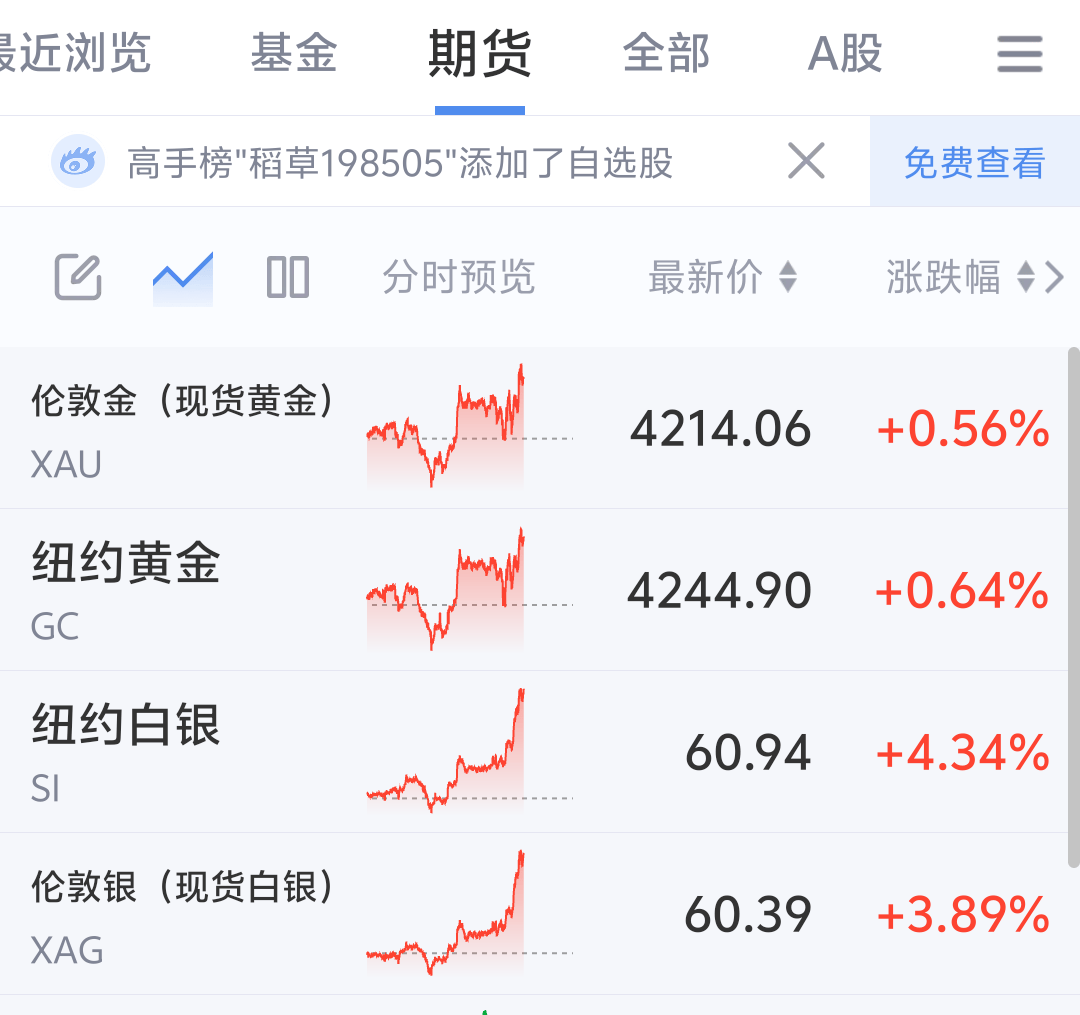The image size is (1080, 1015).
Task: Sort the list by 最新价
Action: point(722,277)
